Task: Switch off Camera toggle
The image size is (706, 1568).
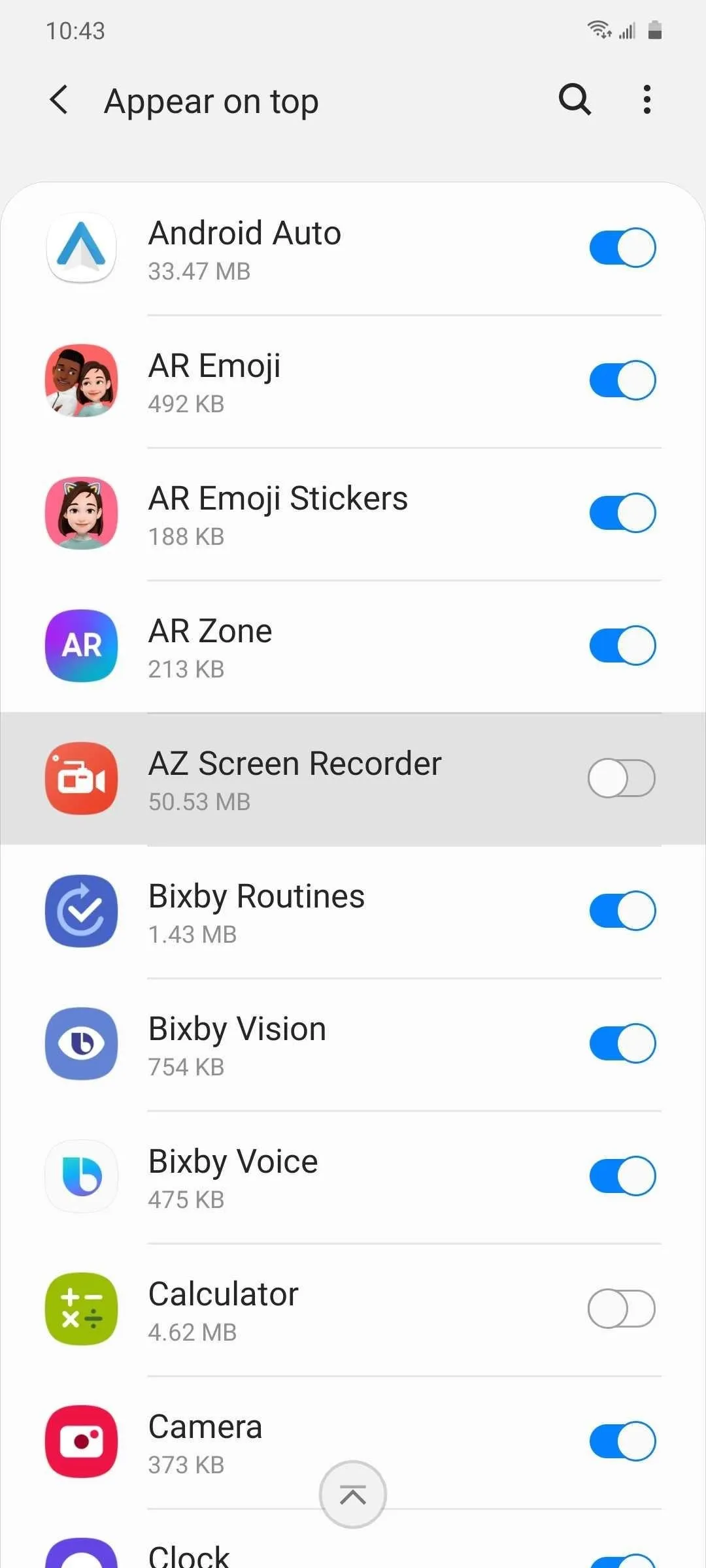Action: click(622, 1441)
